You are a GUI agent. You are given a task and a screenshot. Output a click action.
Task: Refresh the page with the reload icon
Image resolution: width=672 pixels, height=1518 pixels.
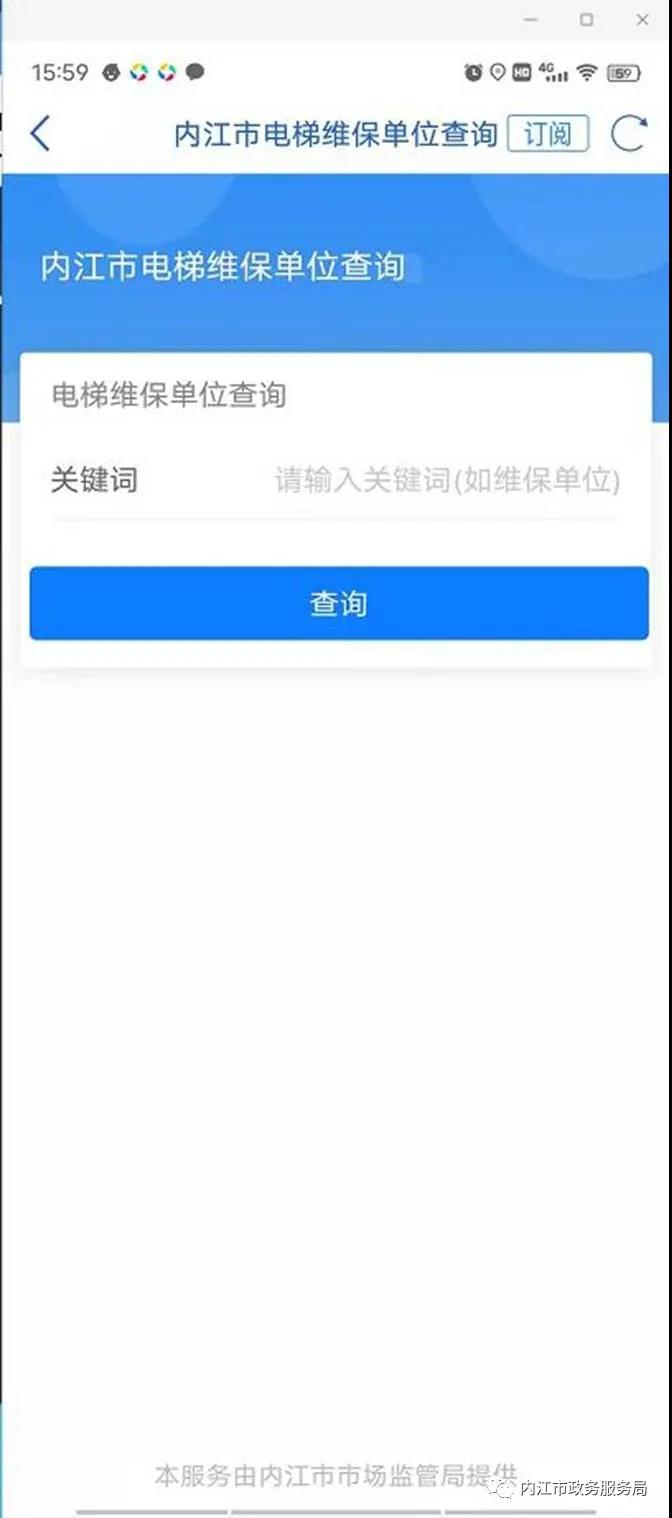tap(629, 133)
